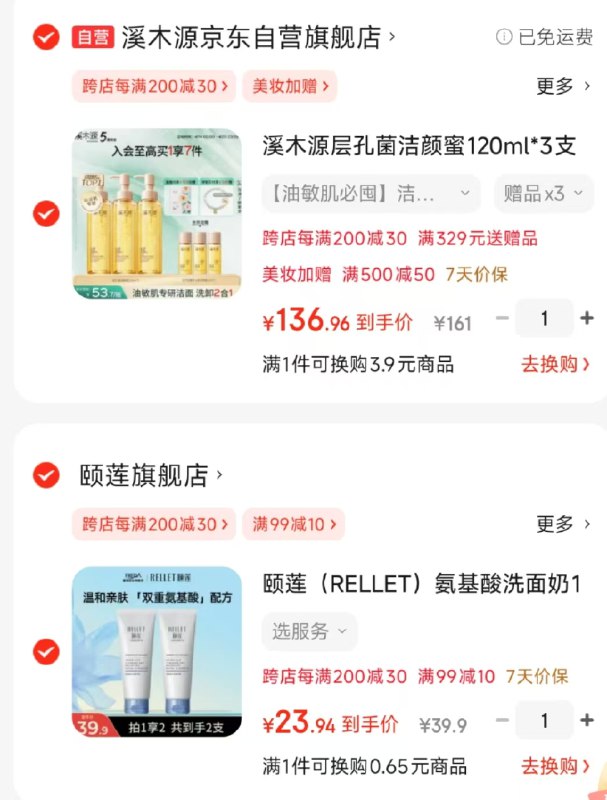Increase quantity of 溪木源洁颜蜜
Viewport: 607px width, 800px height.
click(587, 319)
